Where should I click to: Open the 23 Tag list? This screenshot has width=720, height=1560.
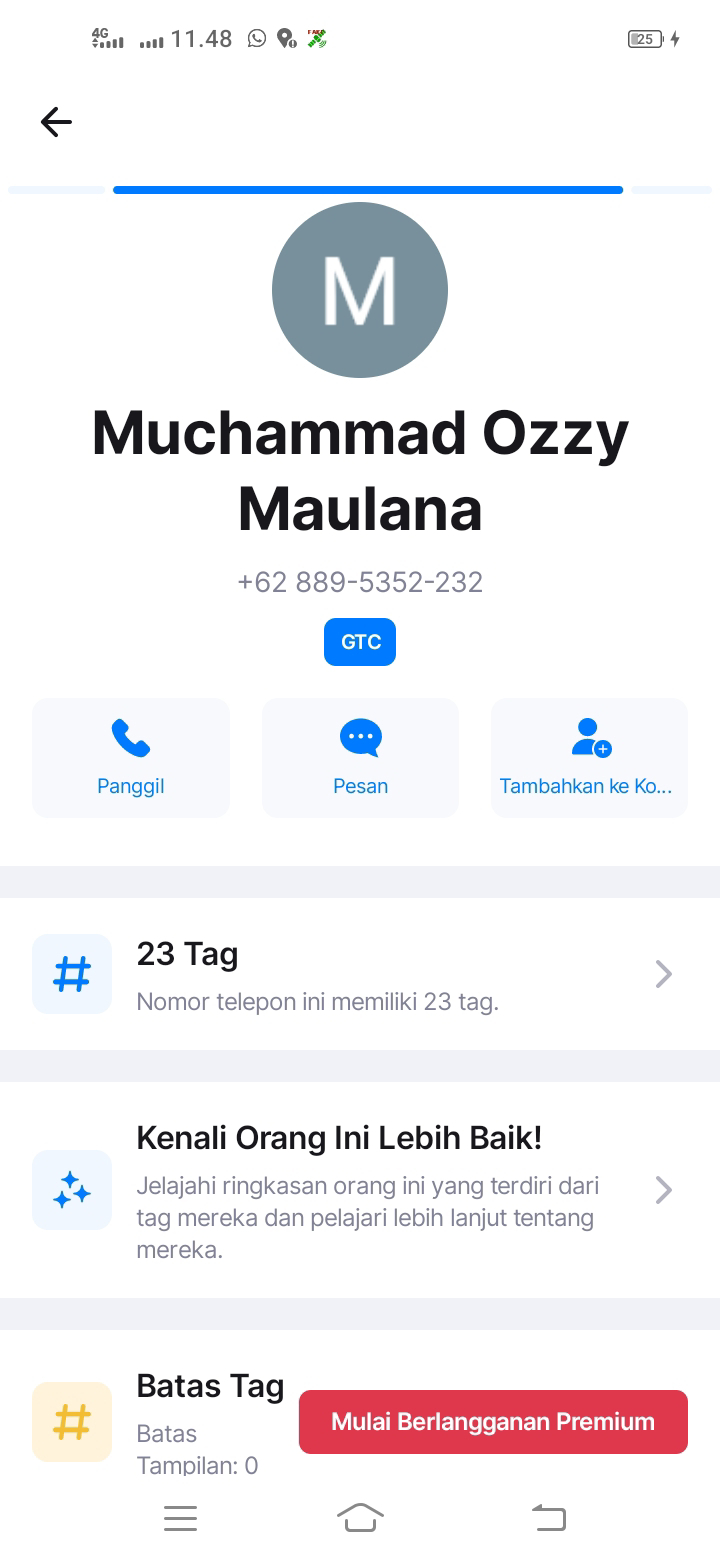(x=360, y=974)
